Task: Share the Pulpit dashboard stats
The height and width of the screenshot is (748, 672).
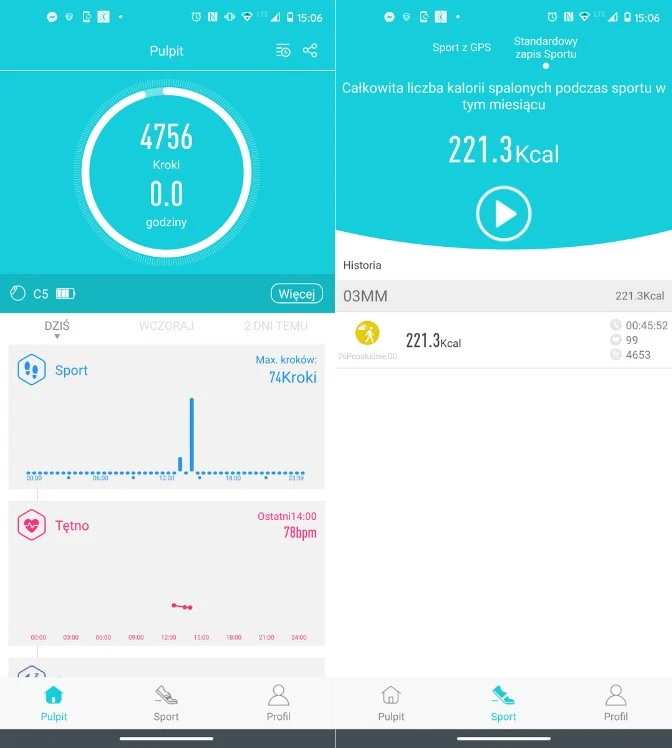Action: point(310,51)
